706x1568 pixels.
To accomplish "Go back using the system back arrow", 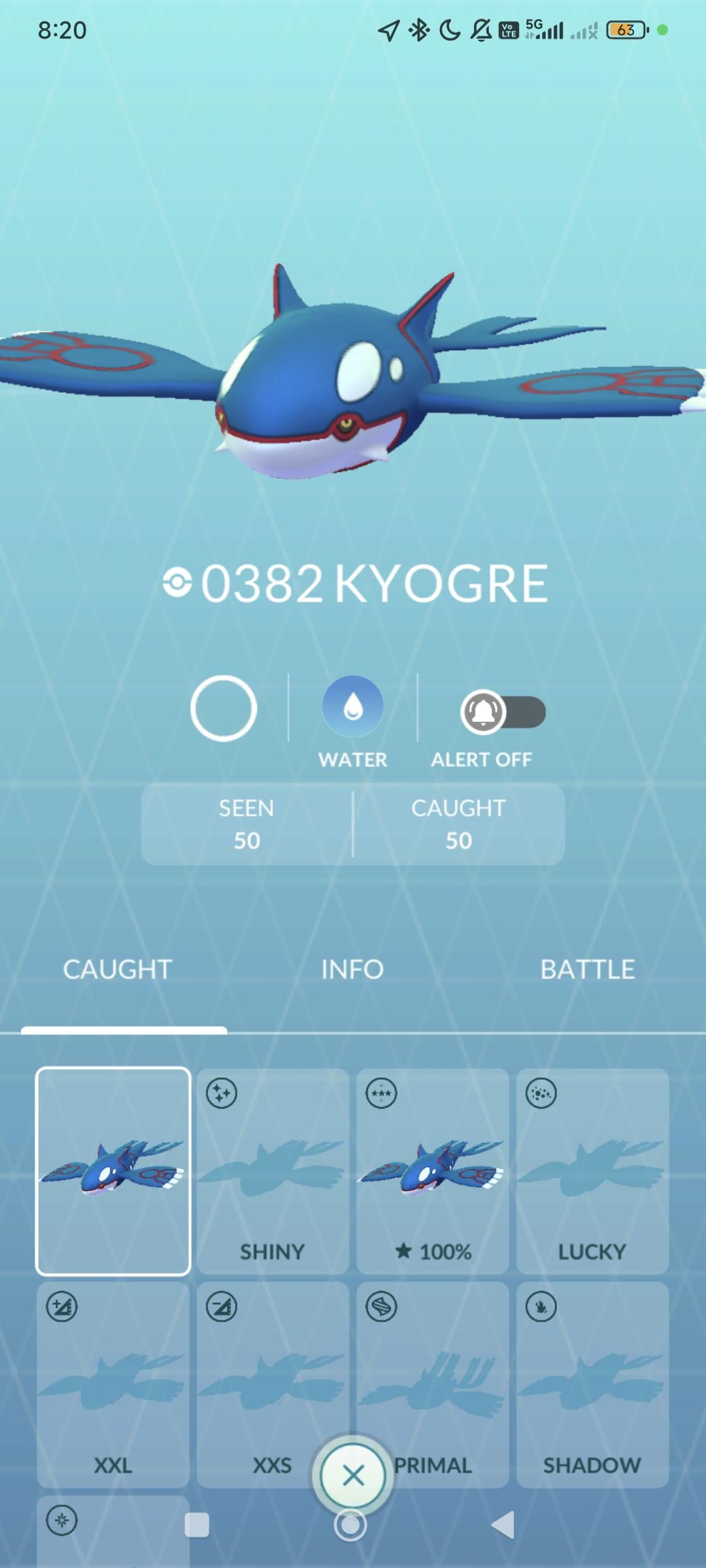I will click(x=503, y=1525).
